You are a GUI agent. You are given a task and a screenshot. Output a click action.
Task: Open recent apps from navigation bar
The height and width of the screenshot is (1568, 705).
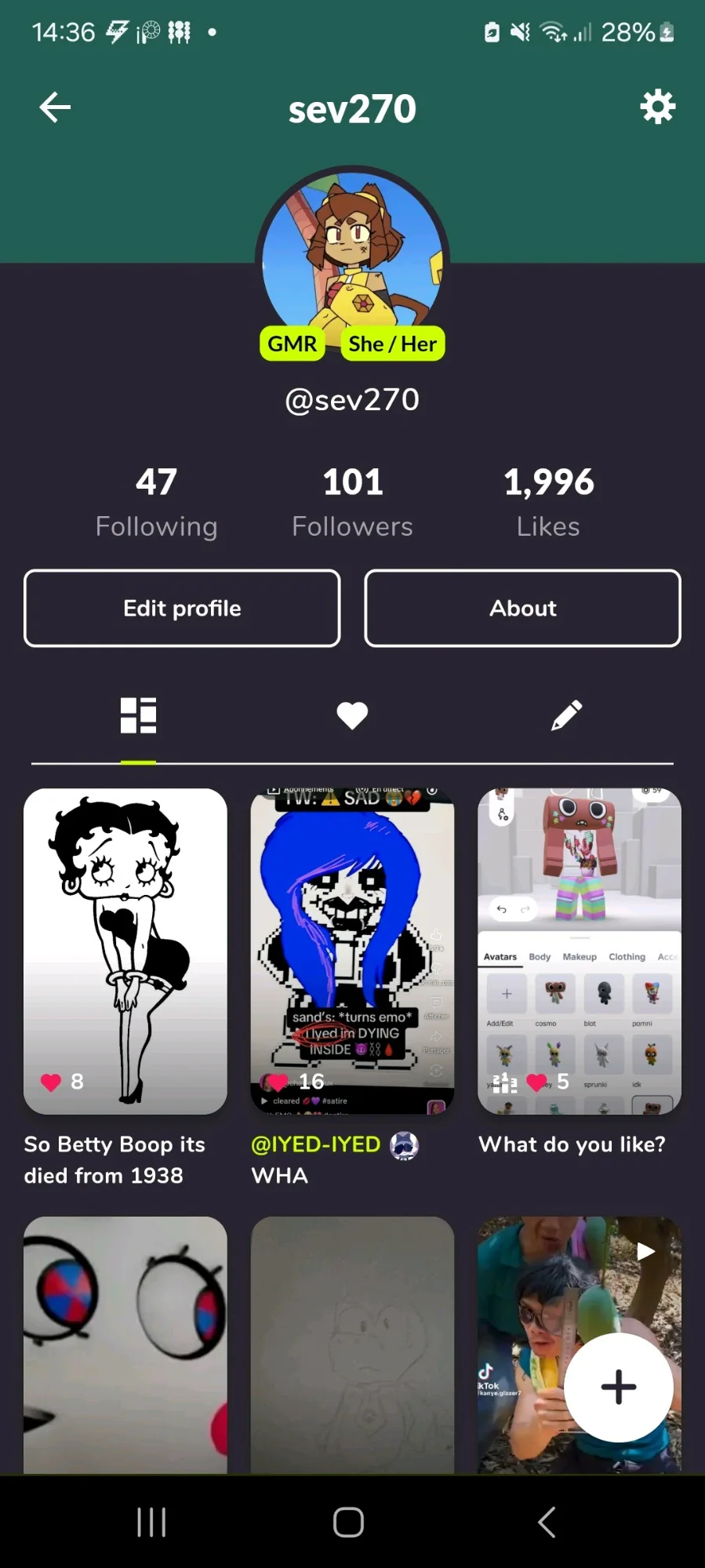151,1523
